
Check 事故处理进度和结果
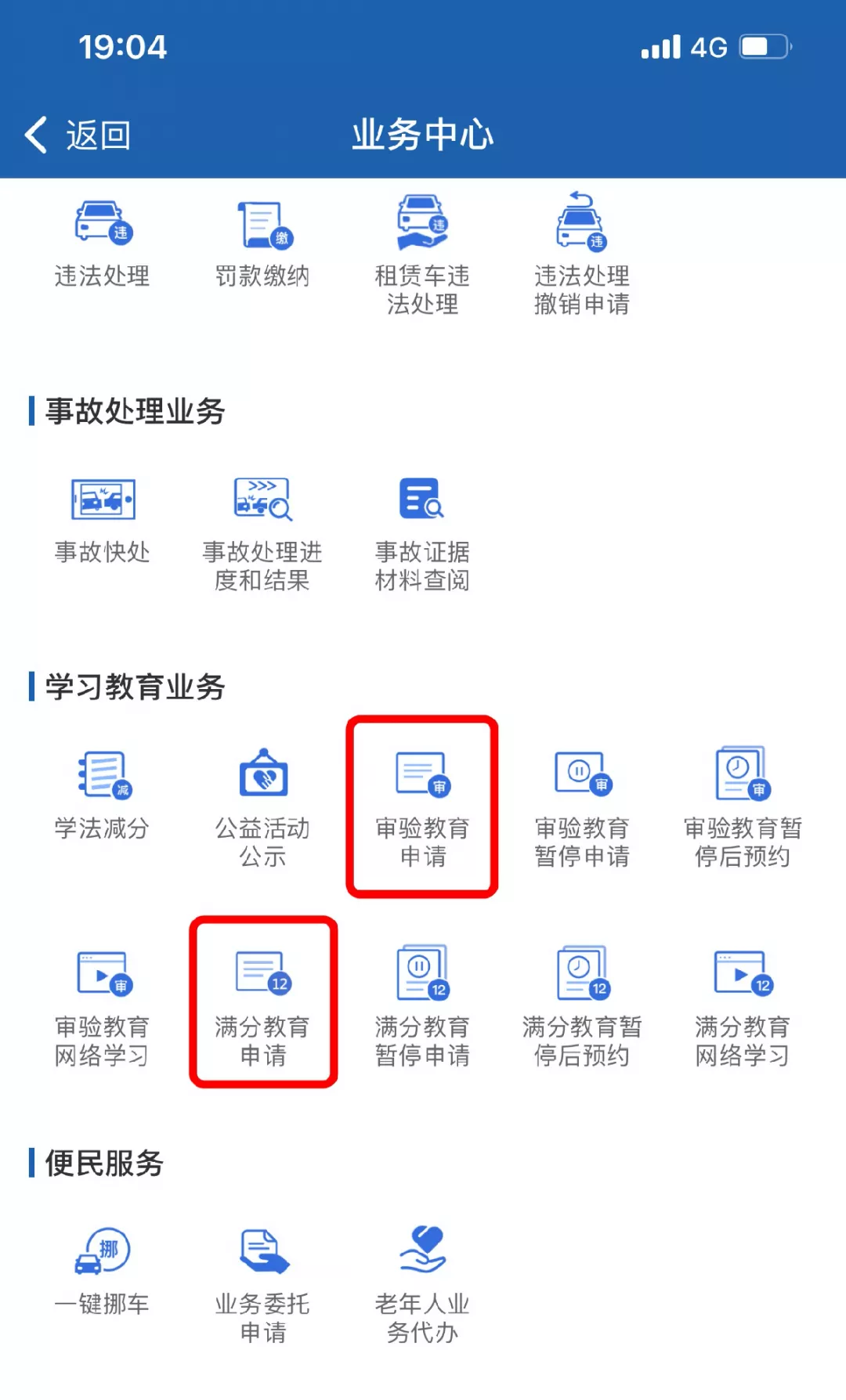click(263, 532)
